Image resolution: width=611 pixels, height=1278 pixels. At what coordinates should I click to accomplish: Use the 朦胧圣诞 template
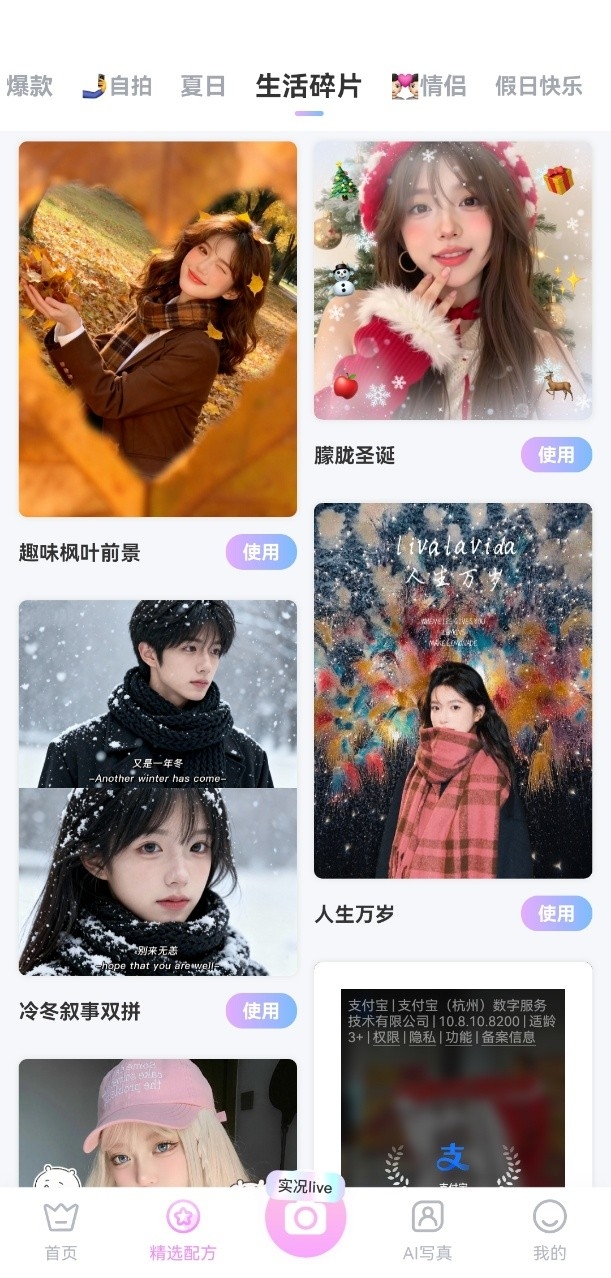click(x=556, y=455)
